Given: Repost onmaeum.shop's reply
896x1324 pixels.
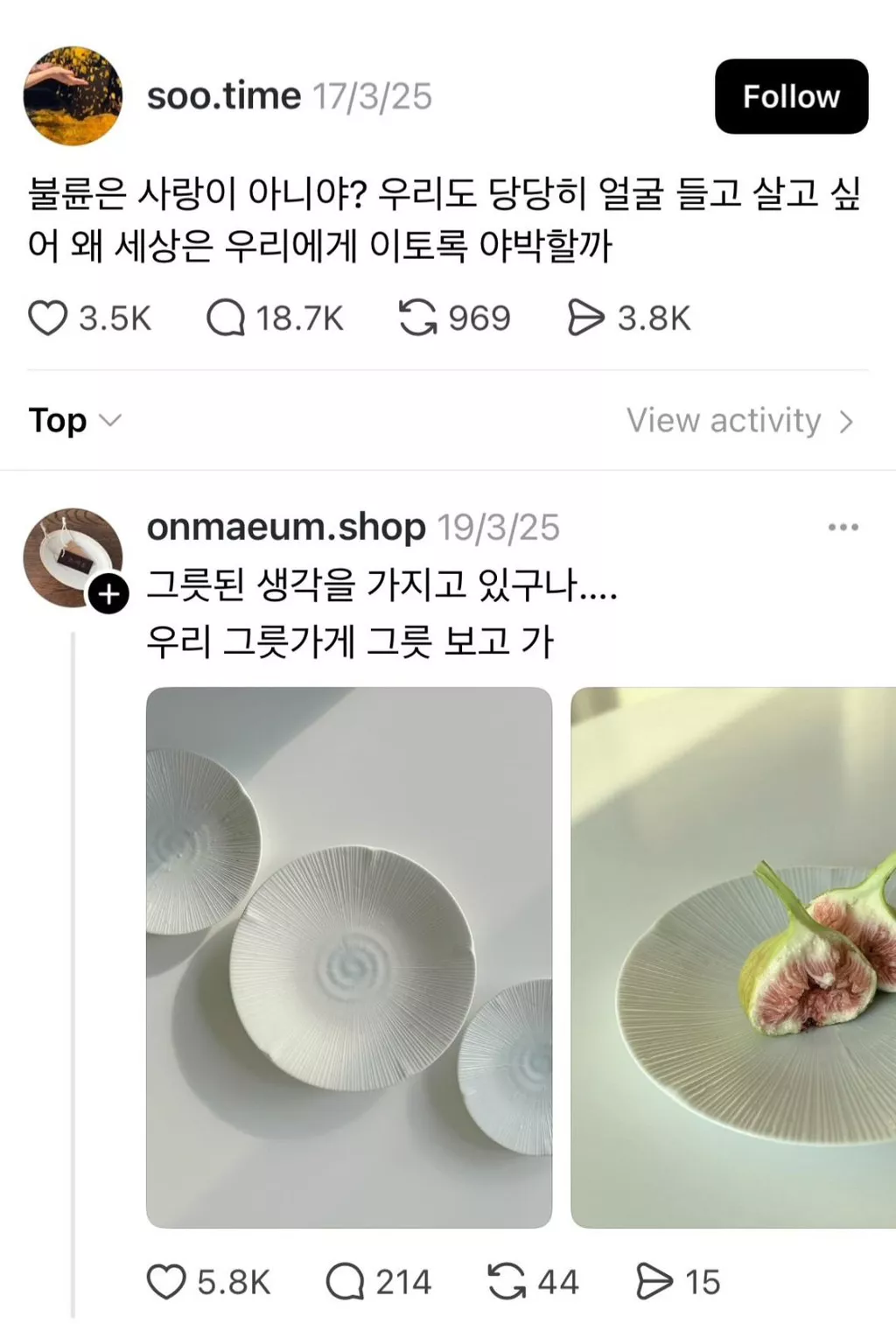Looking at the screenshot, I should click(x=507, y=1282).
